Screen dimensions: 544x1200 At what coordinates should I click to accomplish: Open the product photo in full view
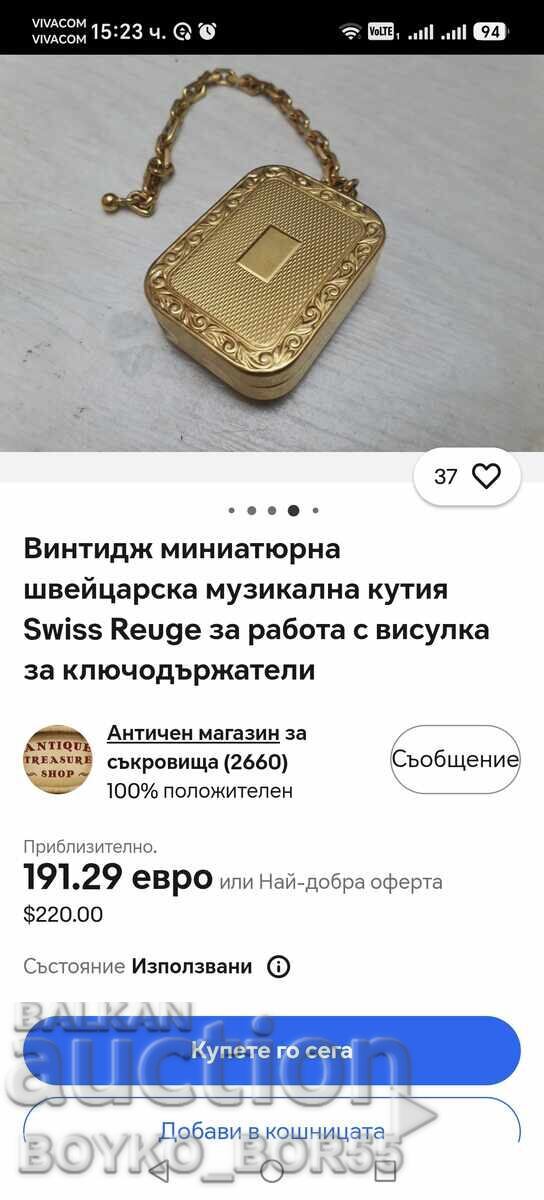(272, 253)
